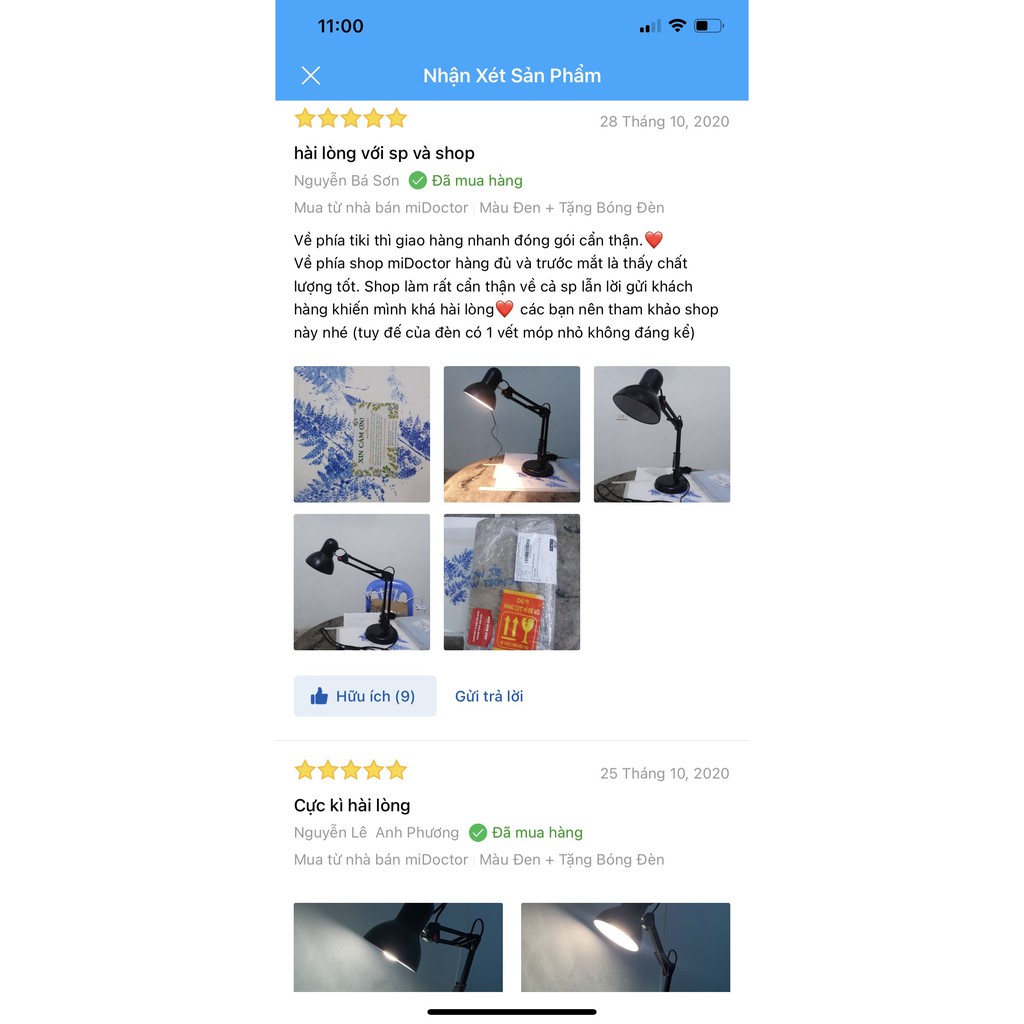Close the Nhận Xét Sản Phẩm screen
The image size is (1024, 1024).
click(311, 76)
